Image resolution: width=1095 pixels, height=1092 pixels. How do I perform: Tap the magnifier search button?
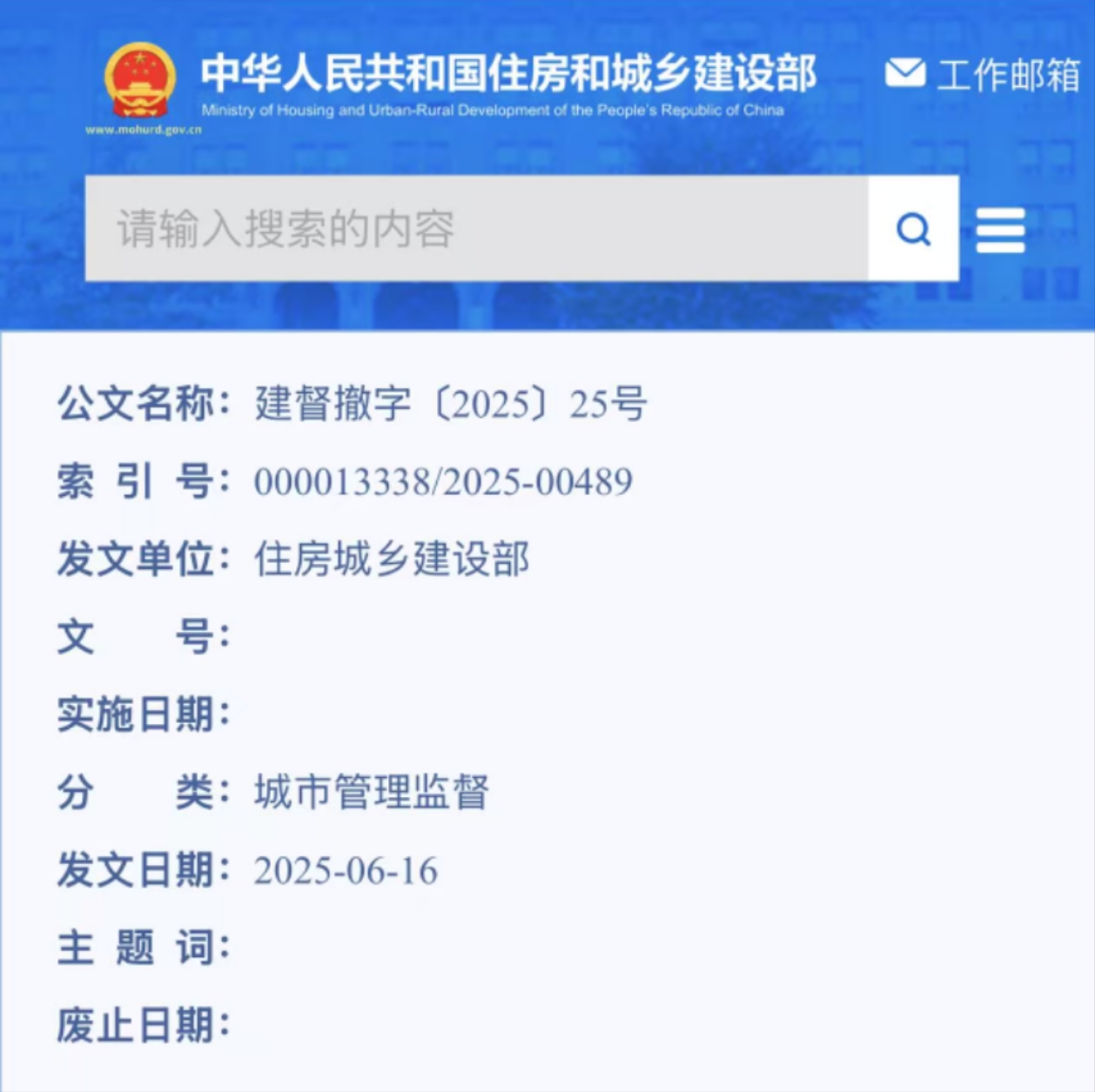pyautogui.click(x=913, y=229)
